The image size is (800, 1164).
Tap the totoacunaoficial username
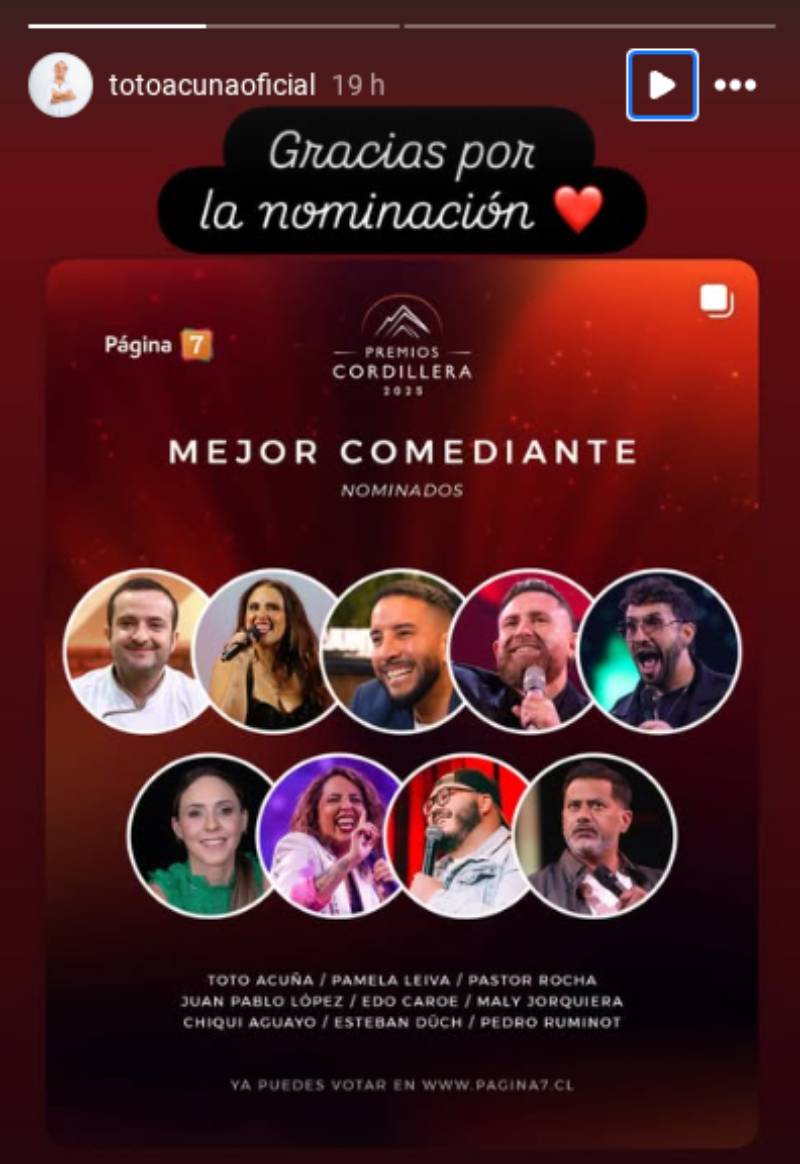coord(212,85)
